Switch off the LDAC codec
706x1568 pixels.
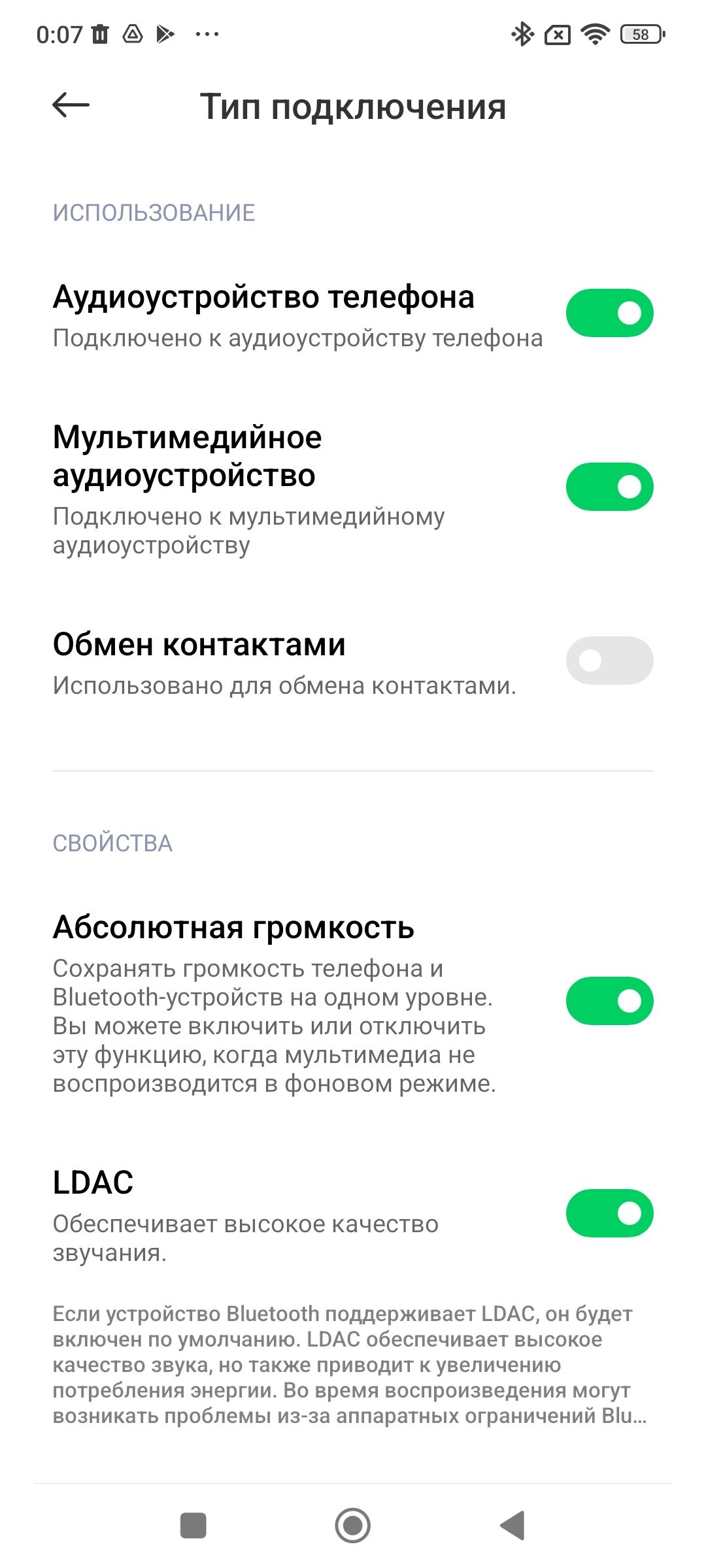(609, 1213)
